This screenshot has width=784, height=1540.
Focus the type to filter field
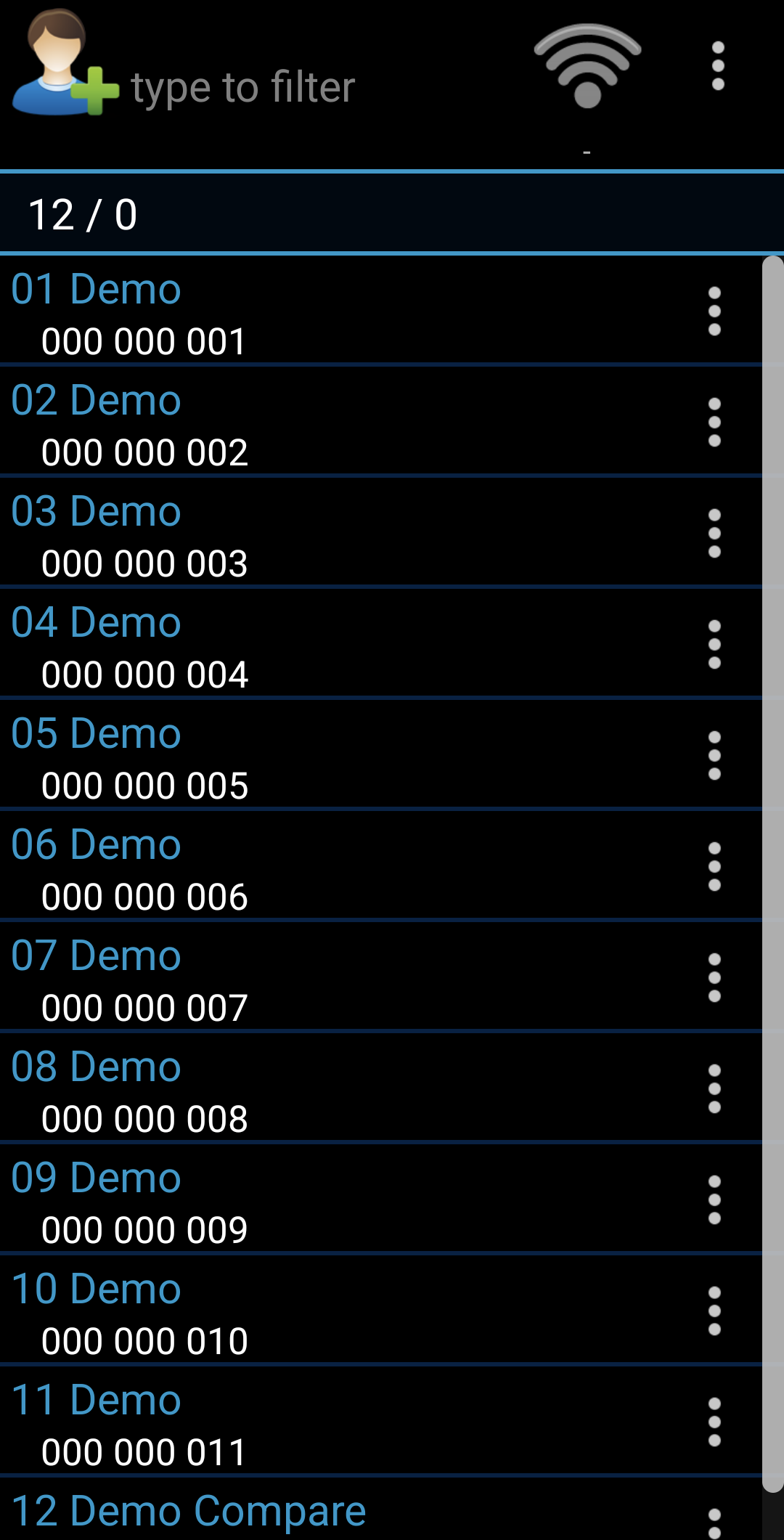[x=290, y=88]
